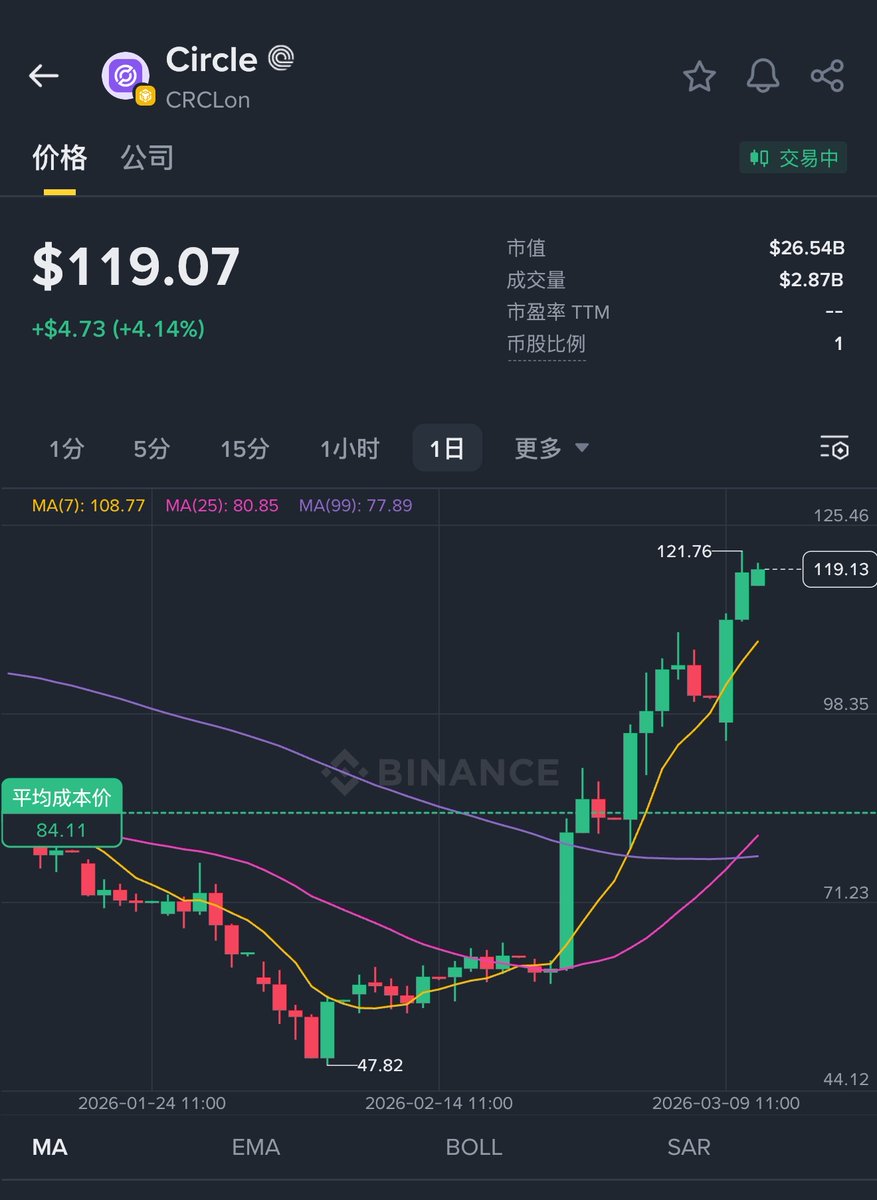The width and height of the screenshot is (877, 1200).
Task: Expand the 更多 interval dropdown
Action: (551, 449)
